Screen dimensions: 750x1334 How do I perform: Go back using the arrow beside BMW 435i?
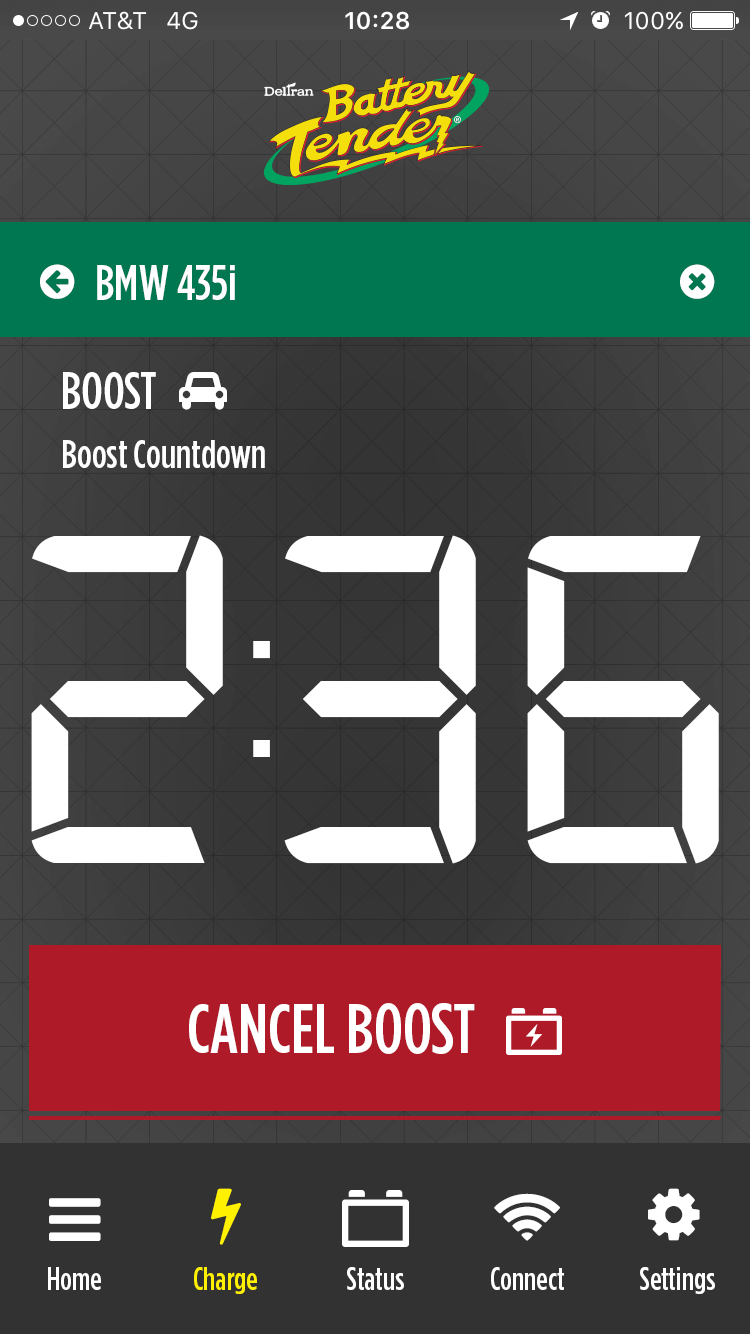[57, 283]
